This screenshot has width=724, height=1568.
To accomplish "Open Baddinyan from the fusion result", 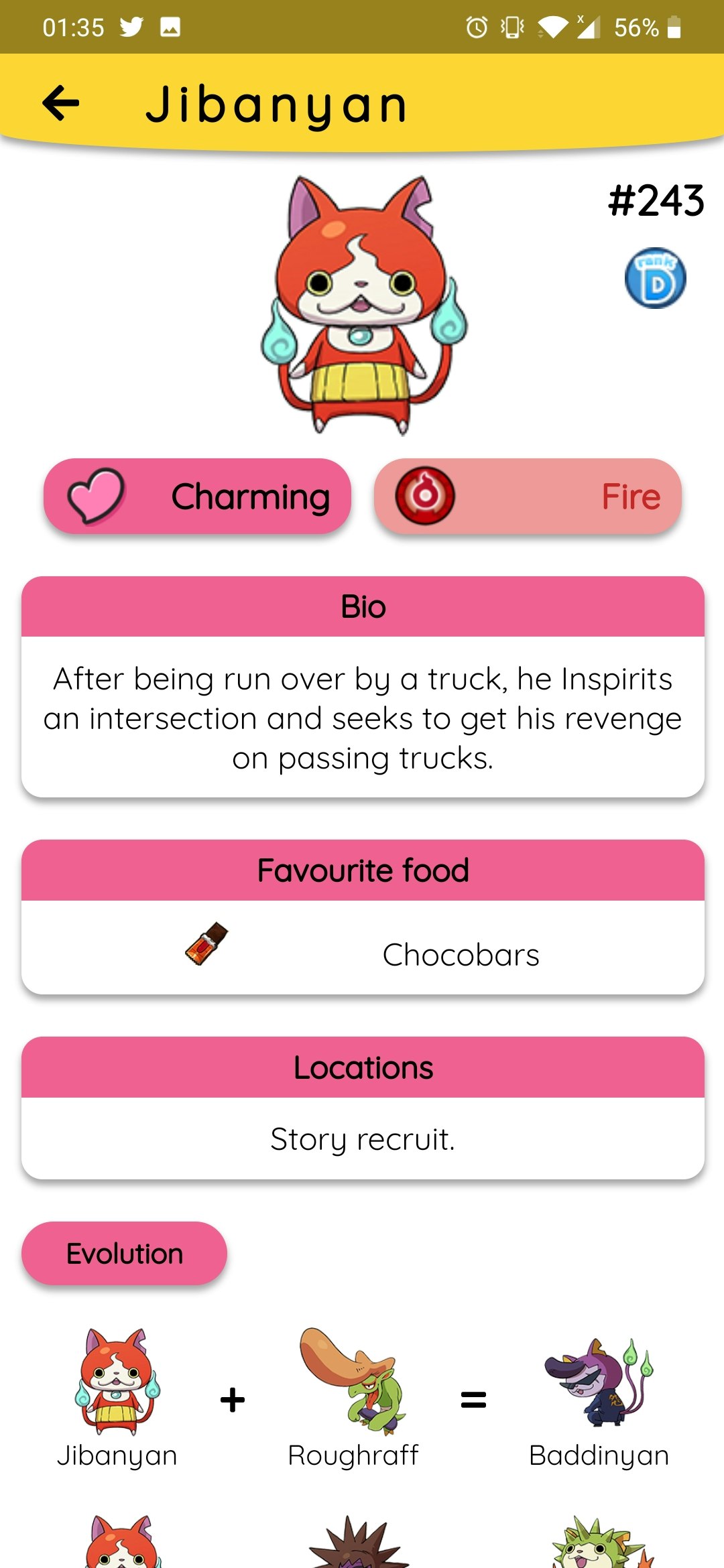I will pos(599,1397).
